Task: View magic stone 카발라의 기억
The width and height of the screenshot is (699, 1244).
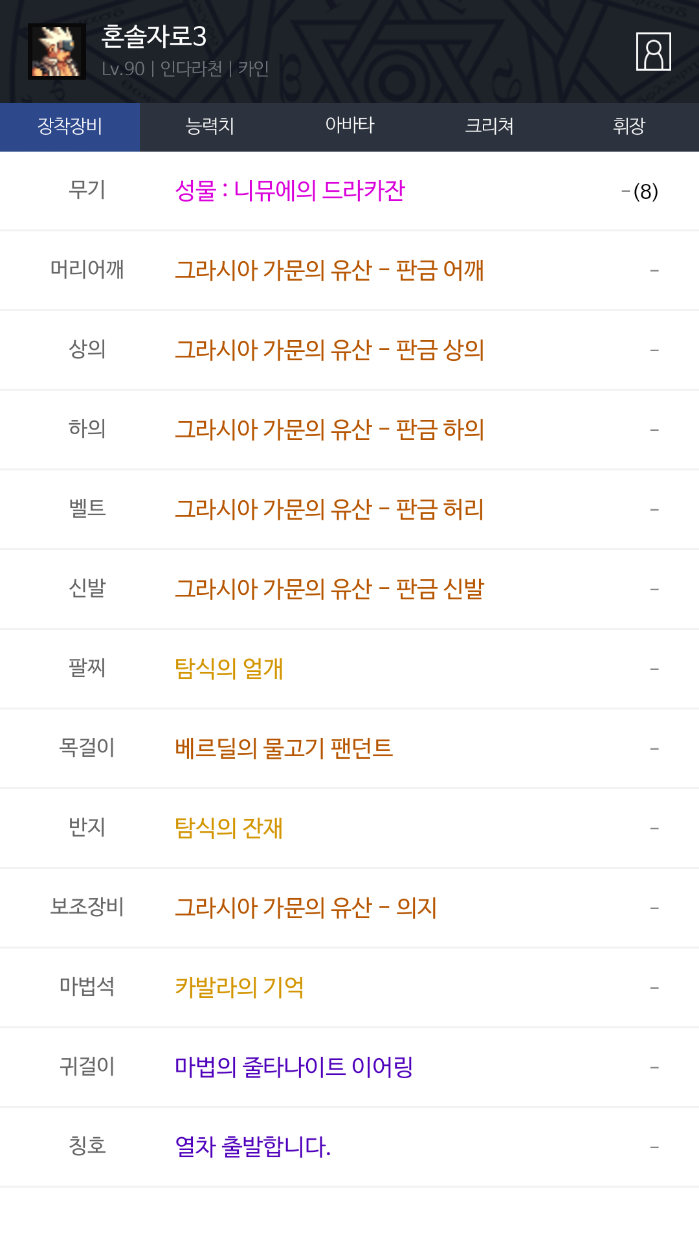Action: 239,987
